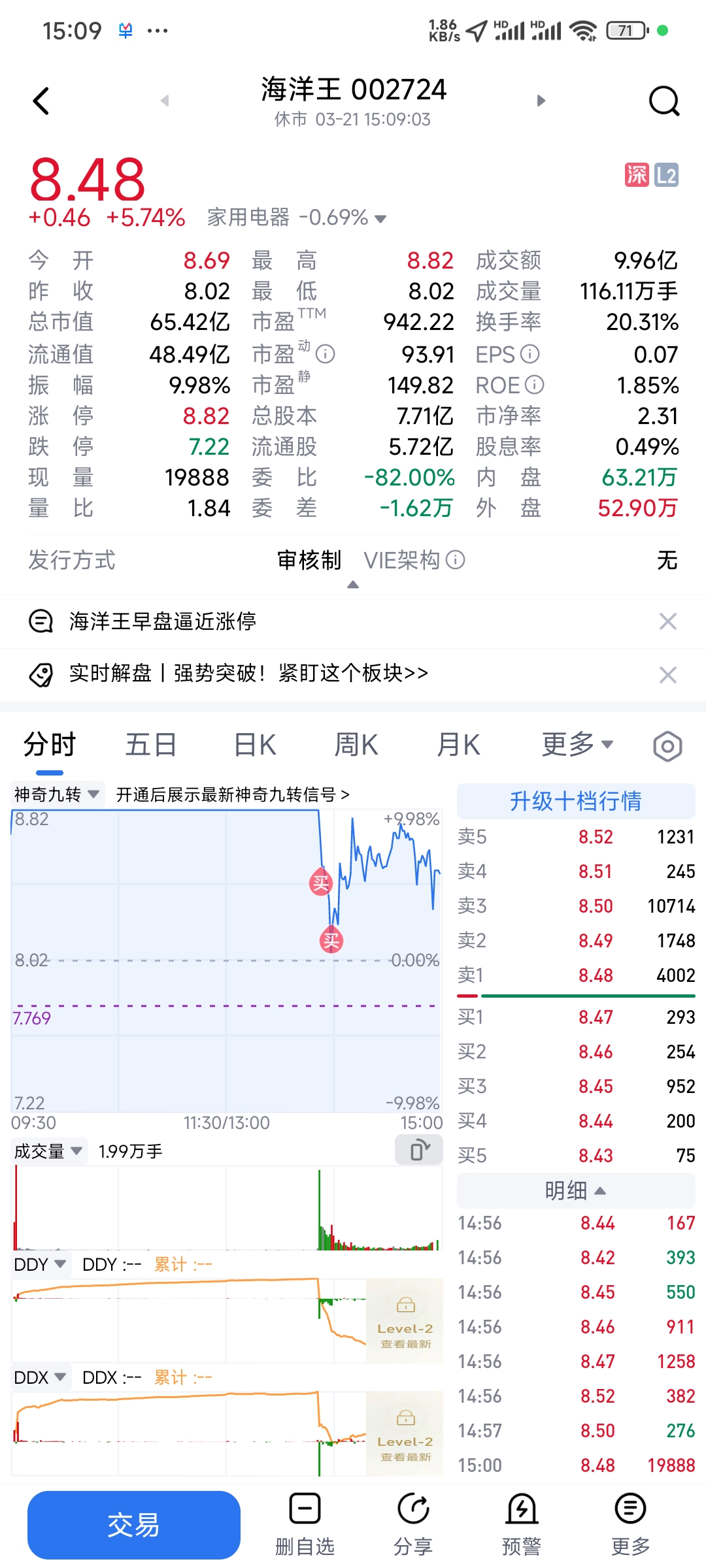The image size is (706, 1568).
Task: Open the stock search magnifier
Action: [x=664, y=101]
